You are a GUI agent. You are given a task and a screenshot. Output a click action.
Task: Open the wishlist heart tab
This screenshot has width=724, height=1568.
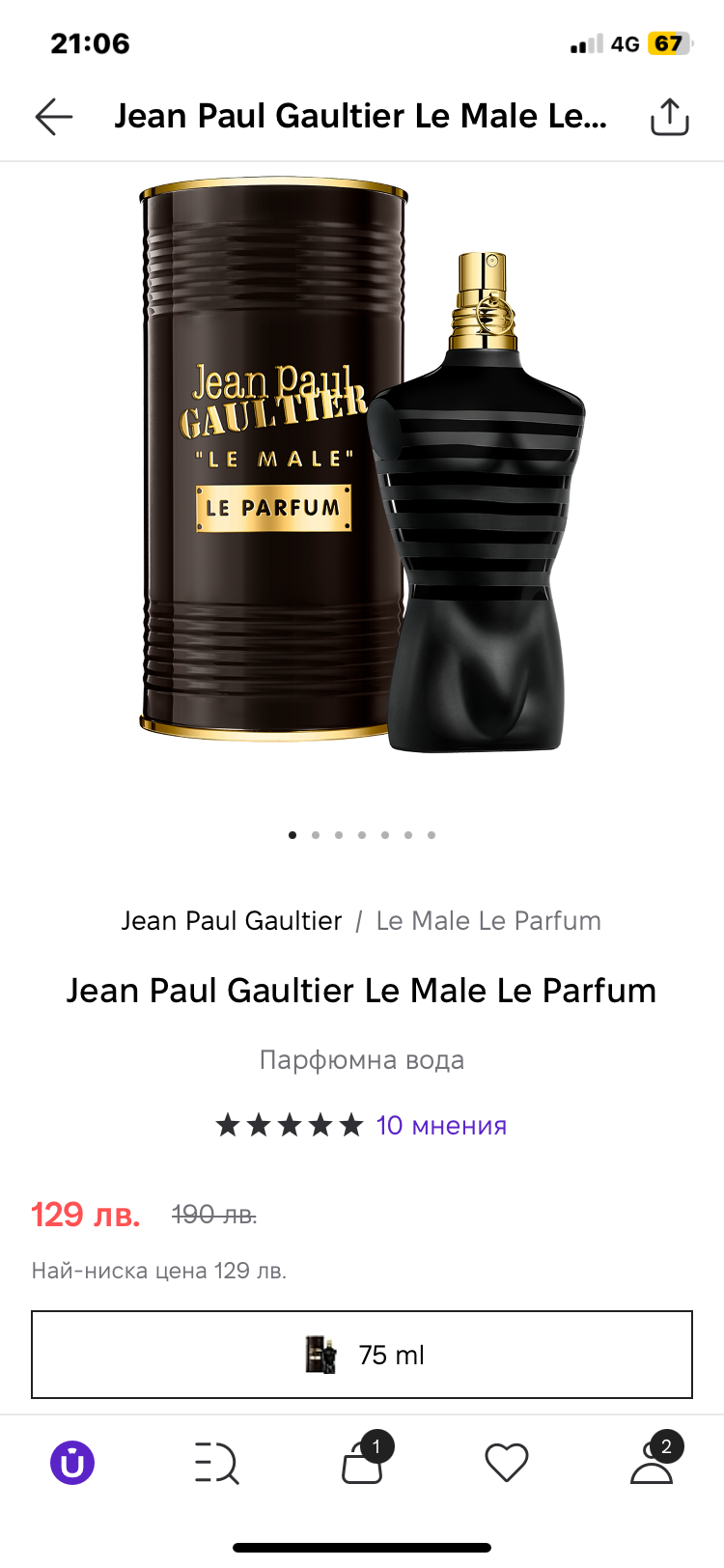point(506,1463)
